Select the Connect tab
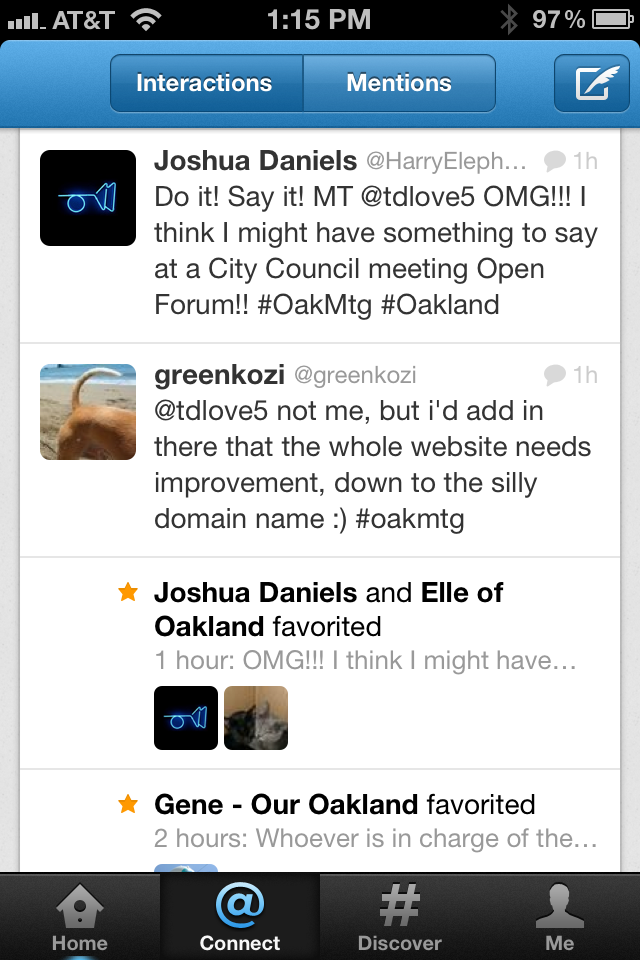 point(240,917)
